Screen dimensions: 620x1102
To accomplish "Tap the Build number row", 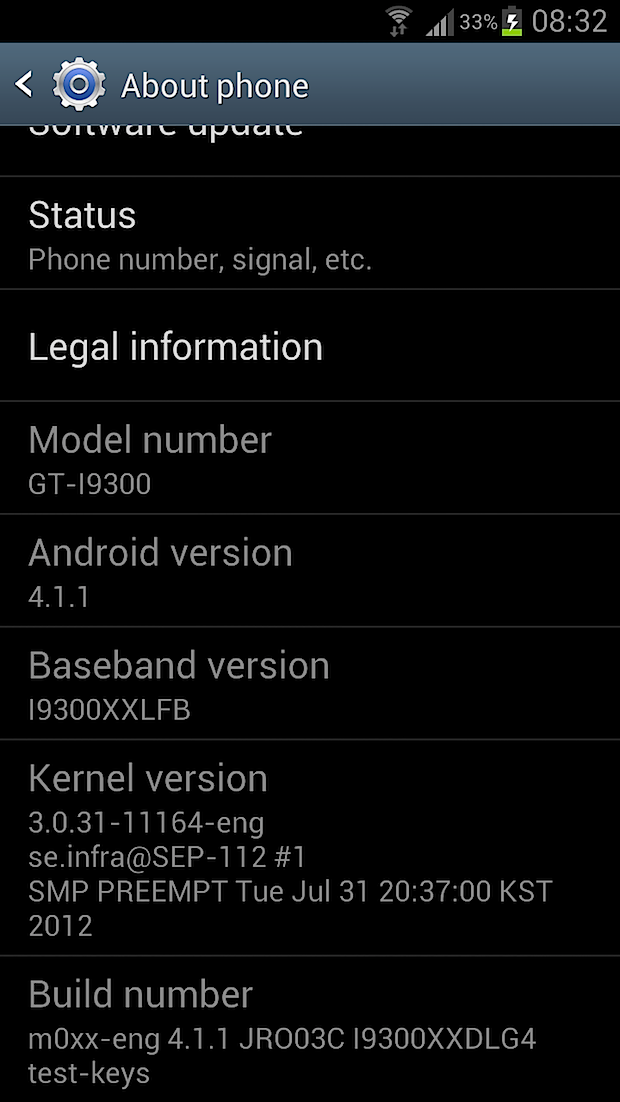I will point(310,1030).
